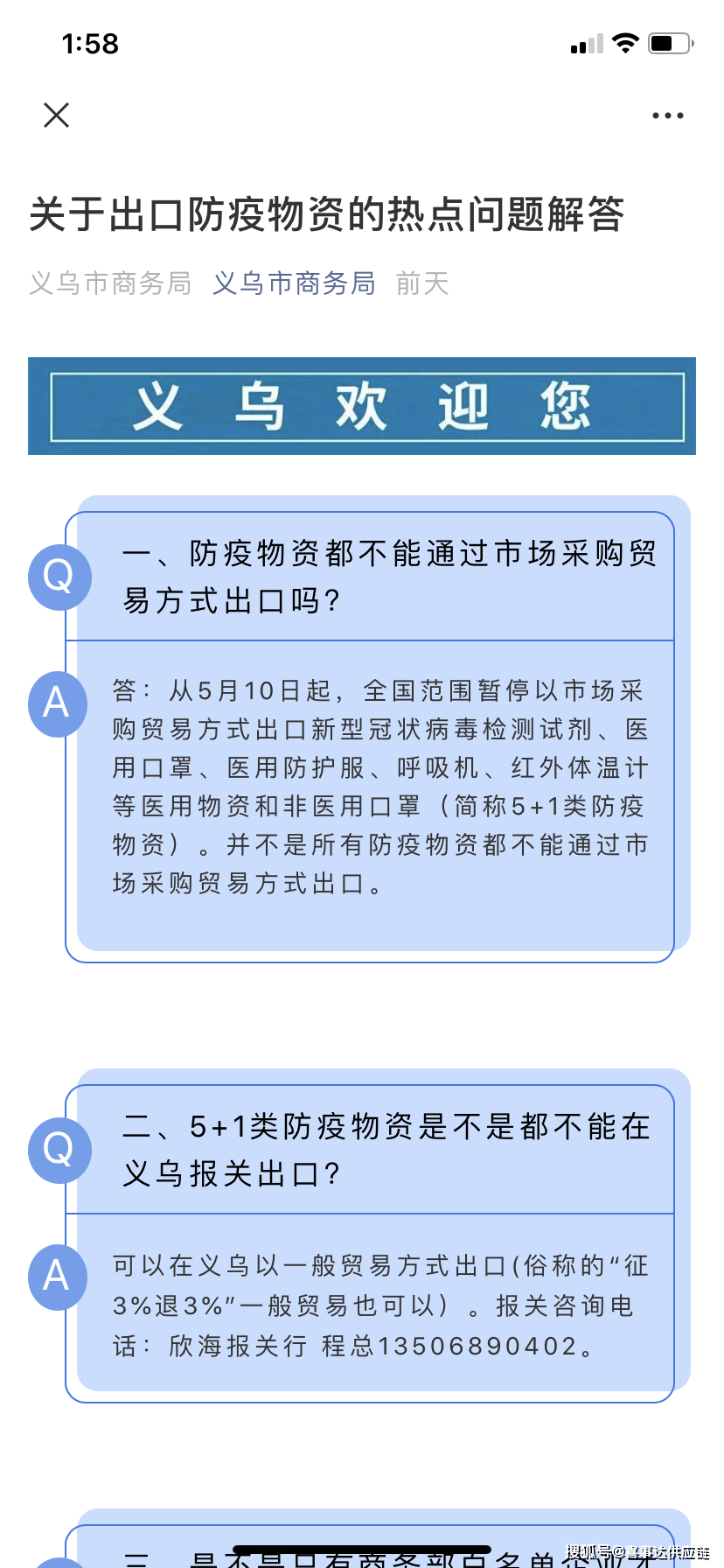Image resolution: width=724 pixels, height=1568 pixels.
Task: Tap the answer box about 5月10日 policy
Action: click(x=376, y=787)
